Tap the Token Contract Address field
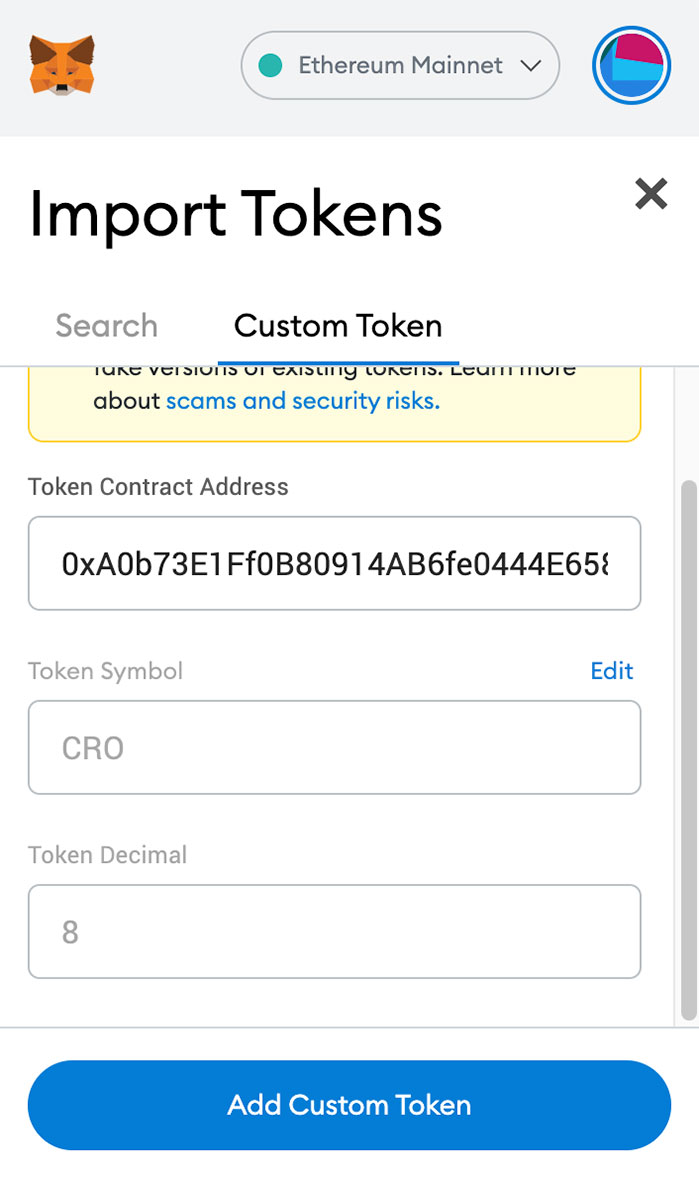 pos(334,563)
